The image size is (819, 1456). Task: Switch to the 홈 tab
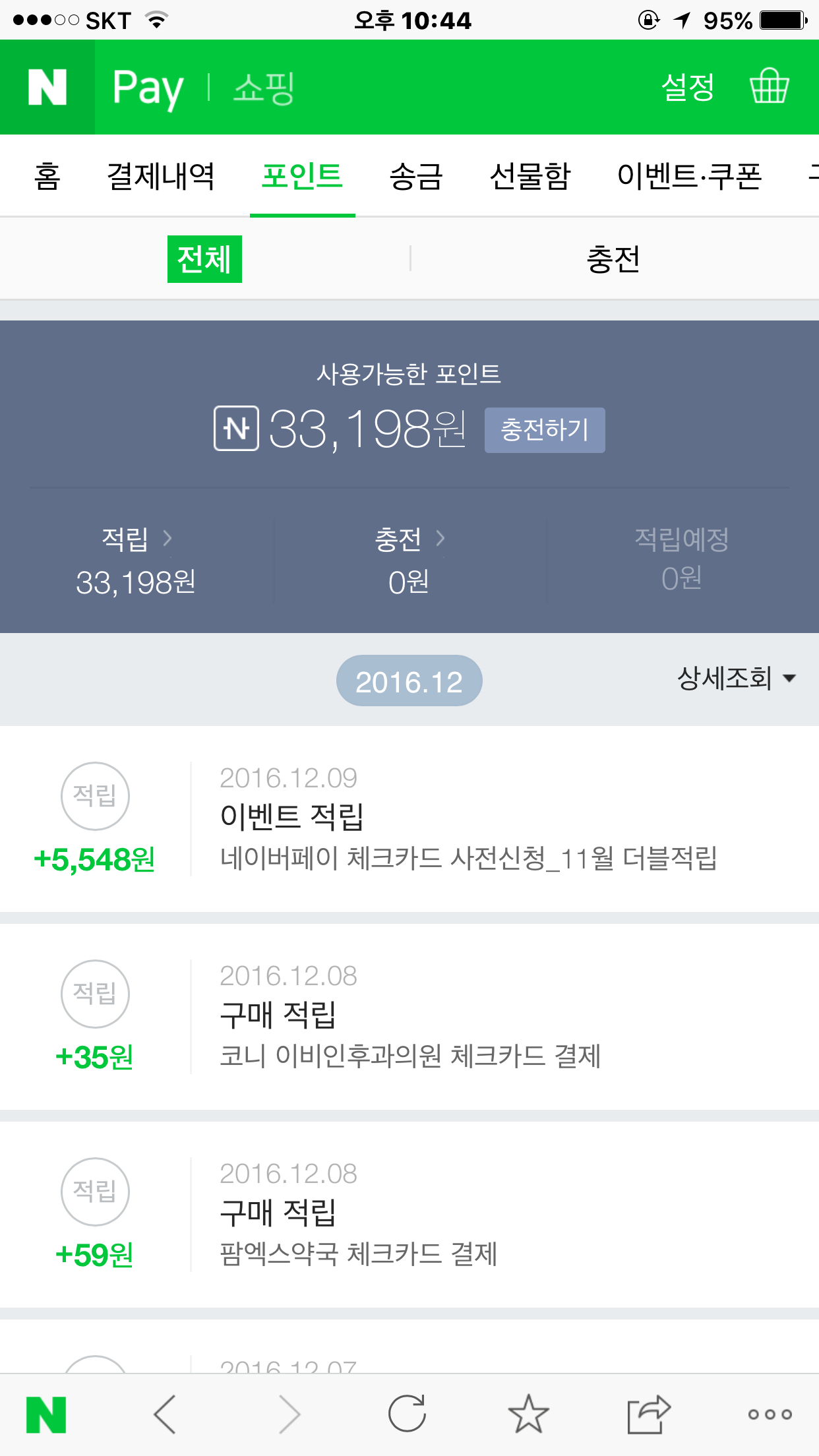[47, 177]
